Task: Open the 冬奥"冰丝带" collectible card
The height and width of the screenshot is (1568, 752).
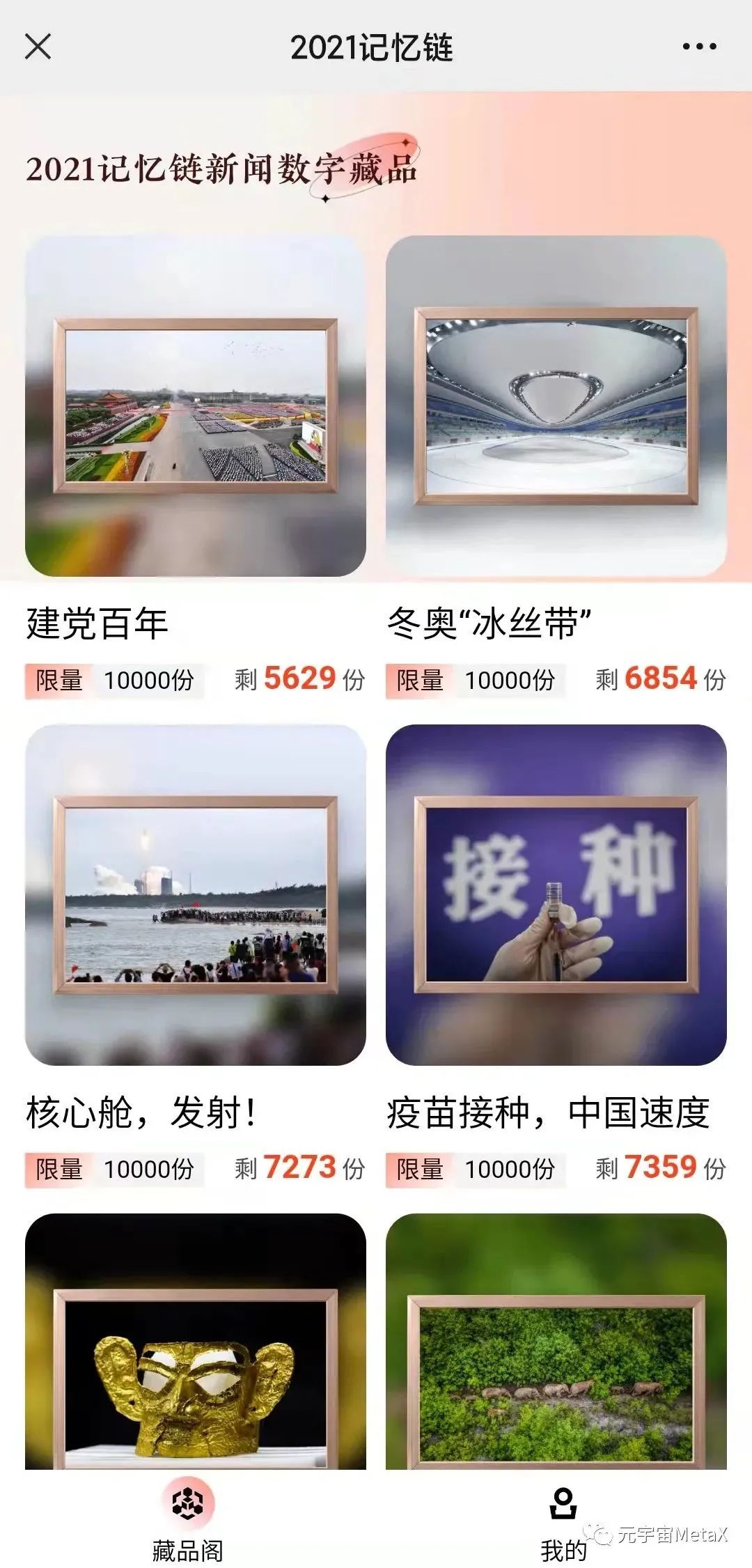Action: 556,406
